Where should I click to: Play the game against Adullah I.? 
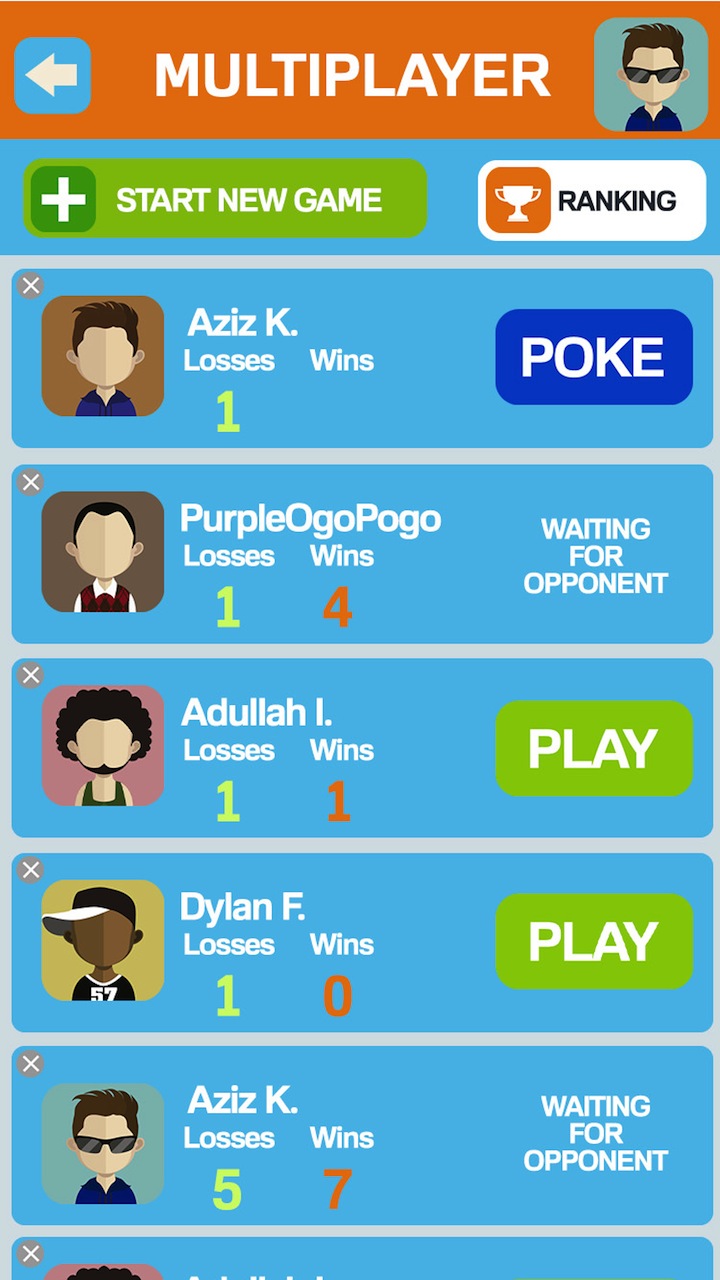594,749
